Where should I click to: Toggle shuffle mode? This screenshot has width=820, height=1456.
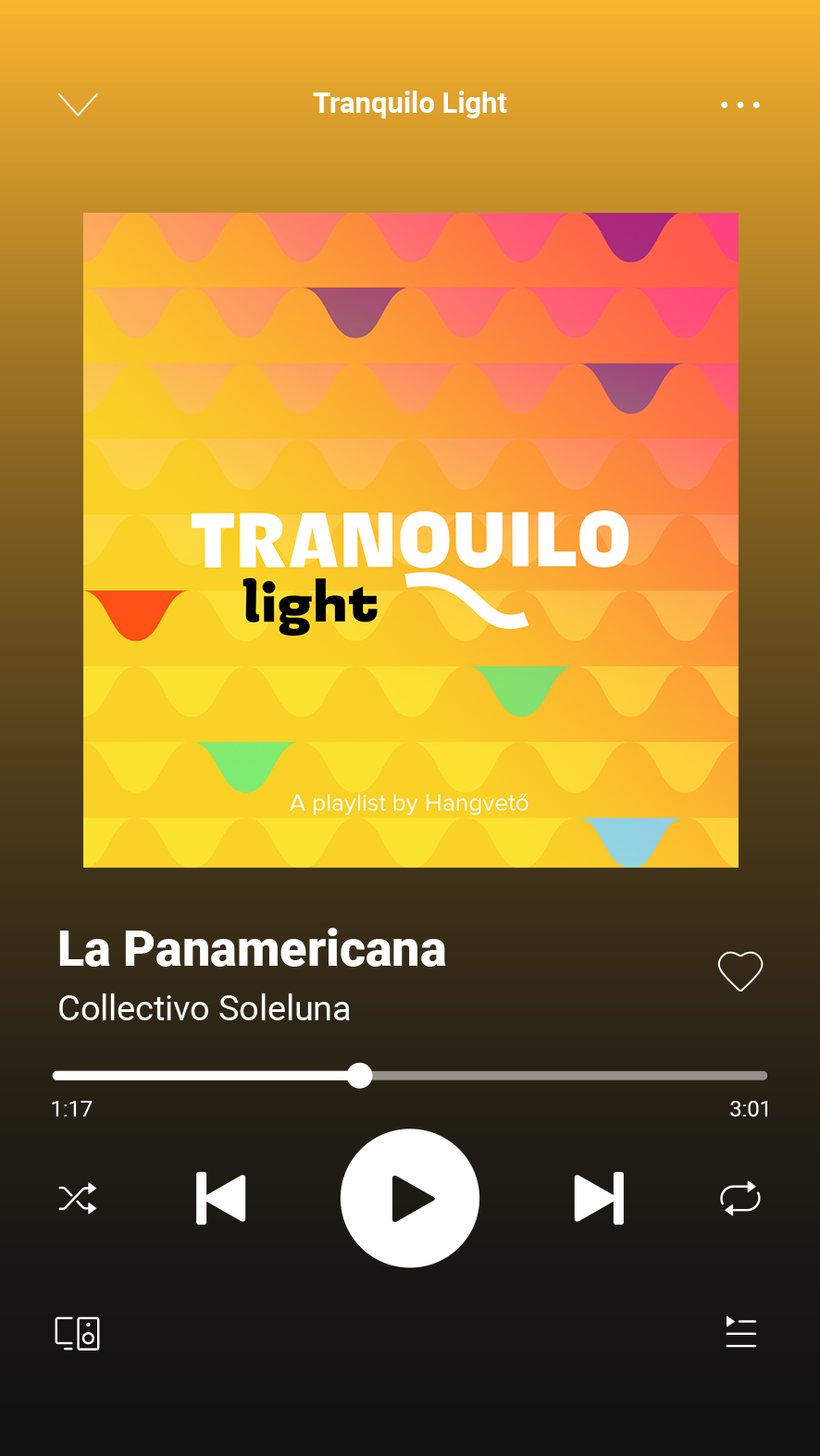tap(78, 1199)
